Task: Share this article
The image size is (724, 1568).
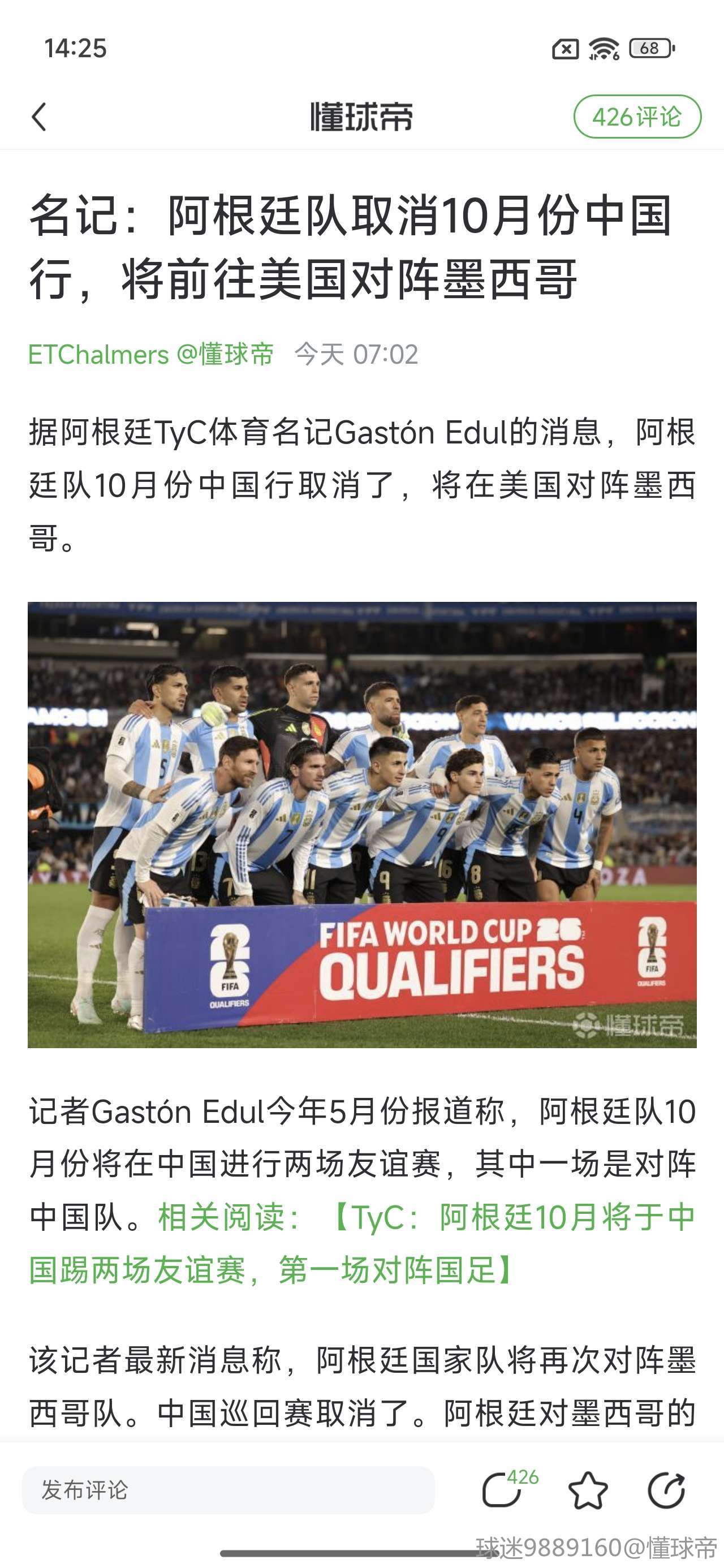Action: pos(666,1490)
